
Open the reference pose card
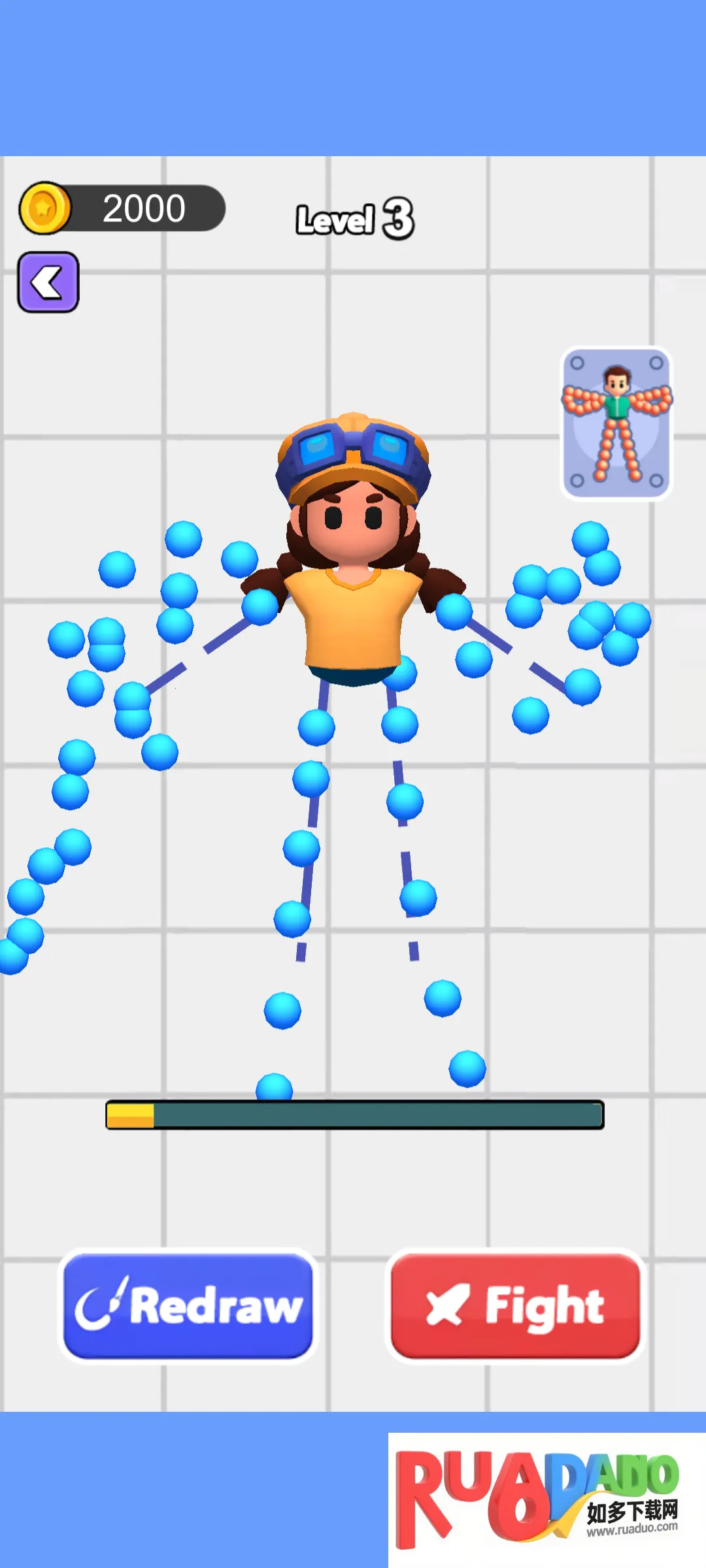(x=616, y=423)
